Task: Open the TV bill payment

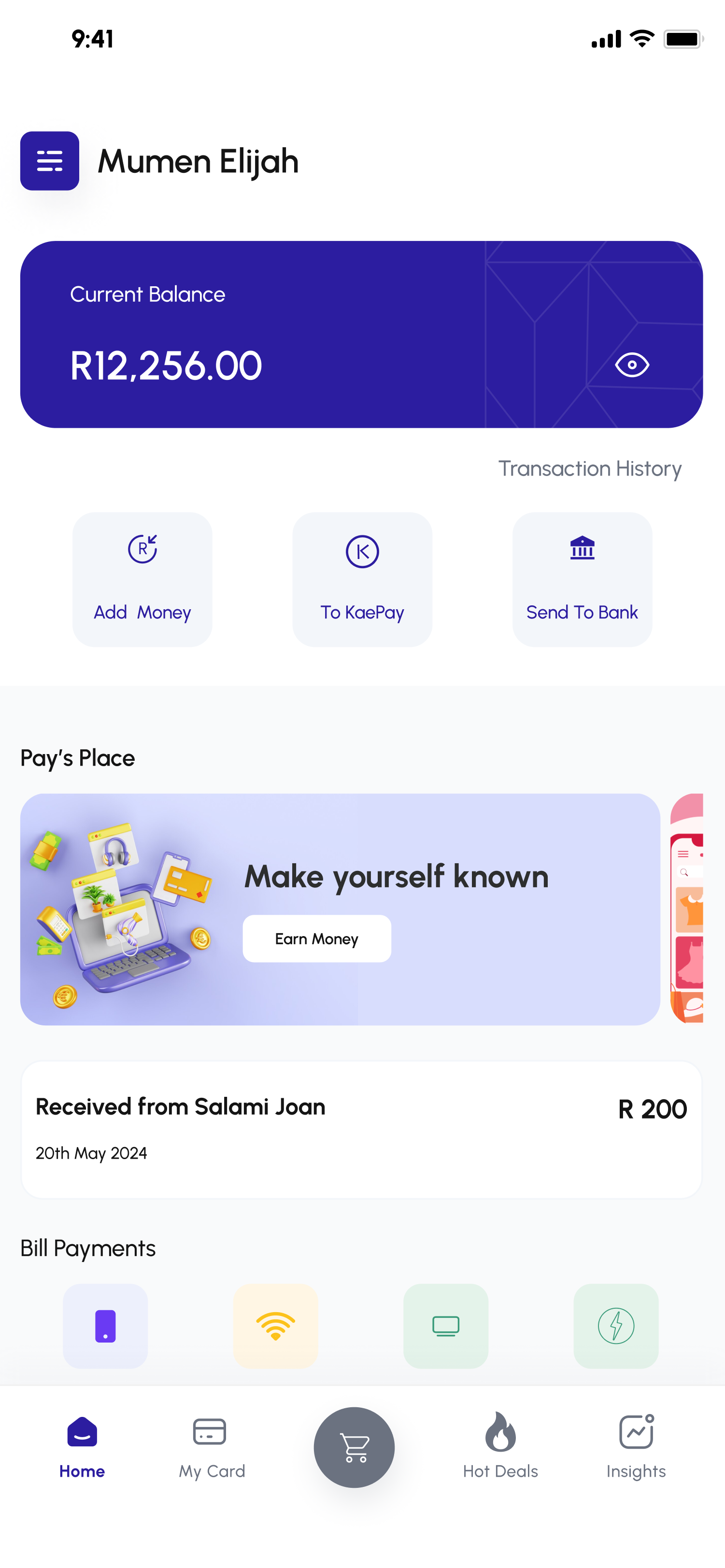Action: [446, 1326]
